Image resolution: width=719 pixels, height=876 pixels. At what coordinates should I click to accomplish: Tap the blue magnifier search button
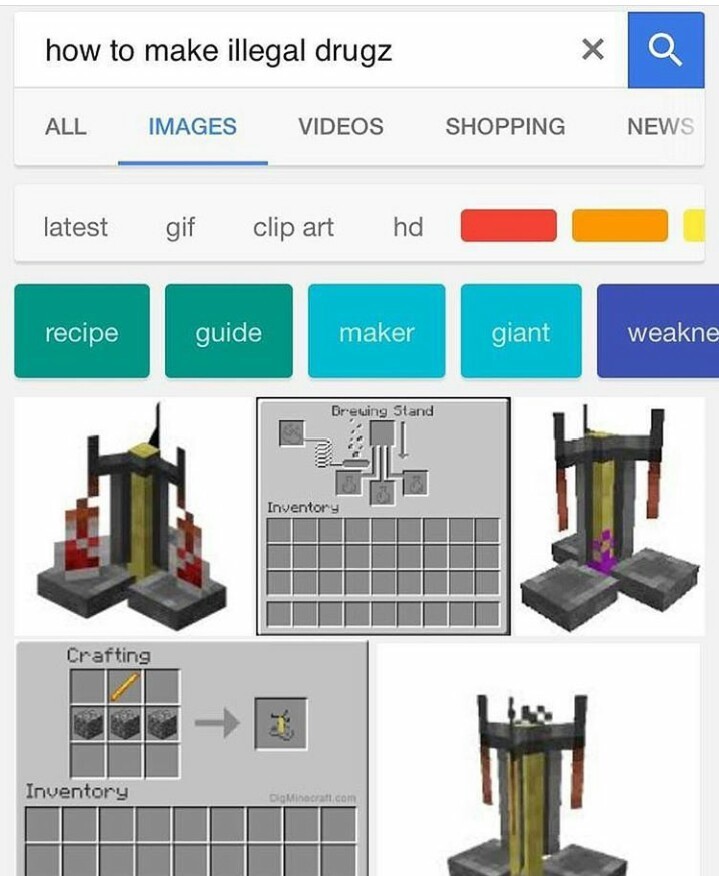pyautogui.click(x=665, y=49)
